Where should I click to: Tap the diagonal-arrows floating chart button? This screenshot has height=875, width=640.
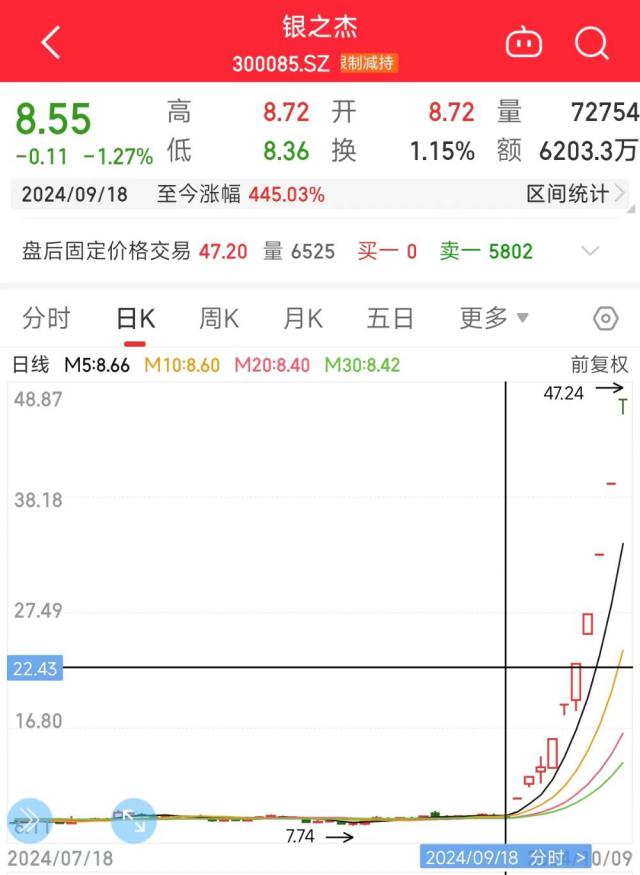coord(133,821)
